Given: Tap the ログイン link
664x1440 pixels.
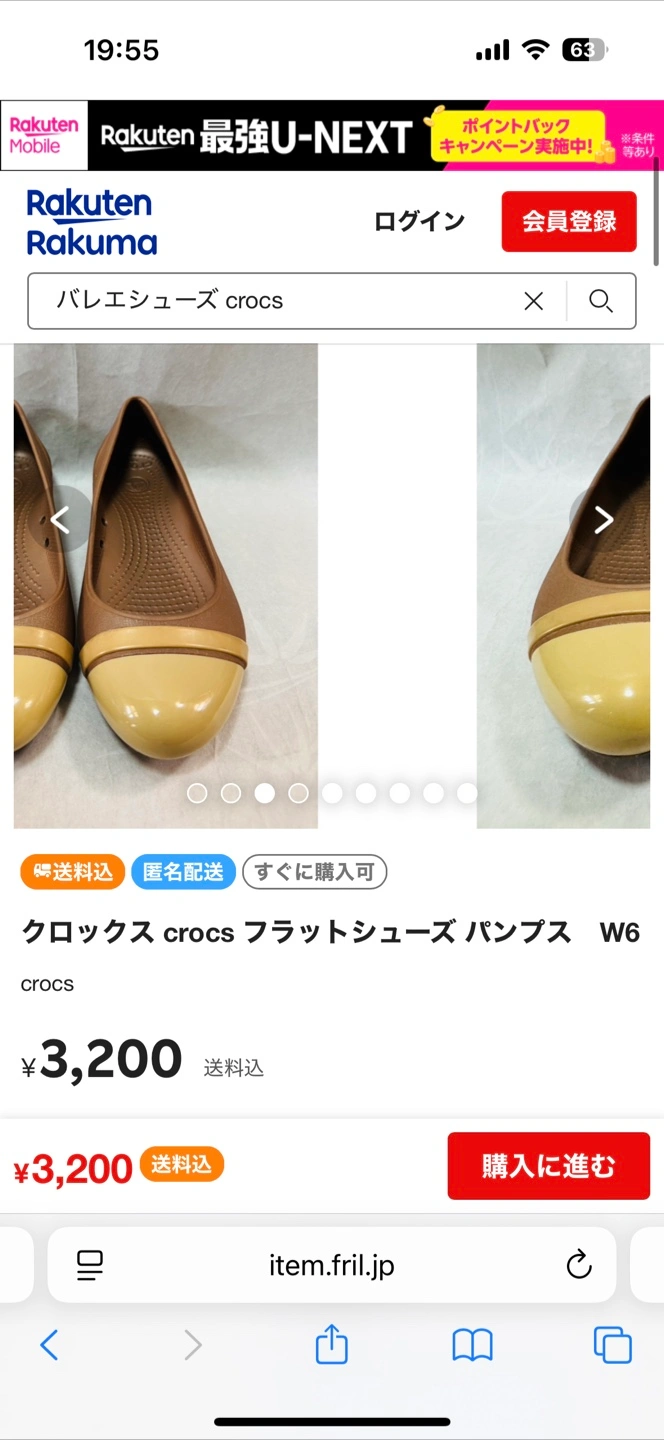Looking at the screenshot, I should (x=419, y=221).
